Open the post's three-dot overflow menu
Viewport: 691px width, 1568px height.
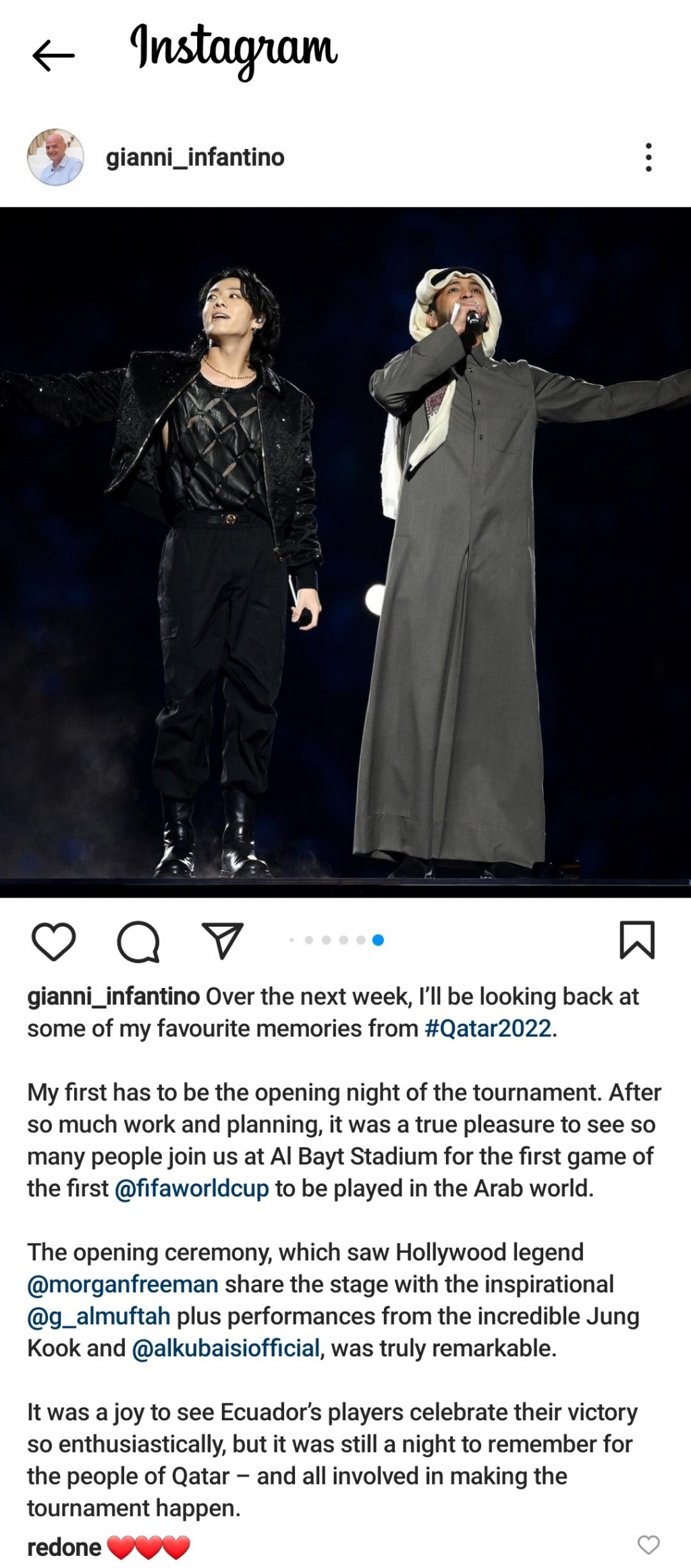648,157
